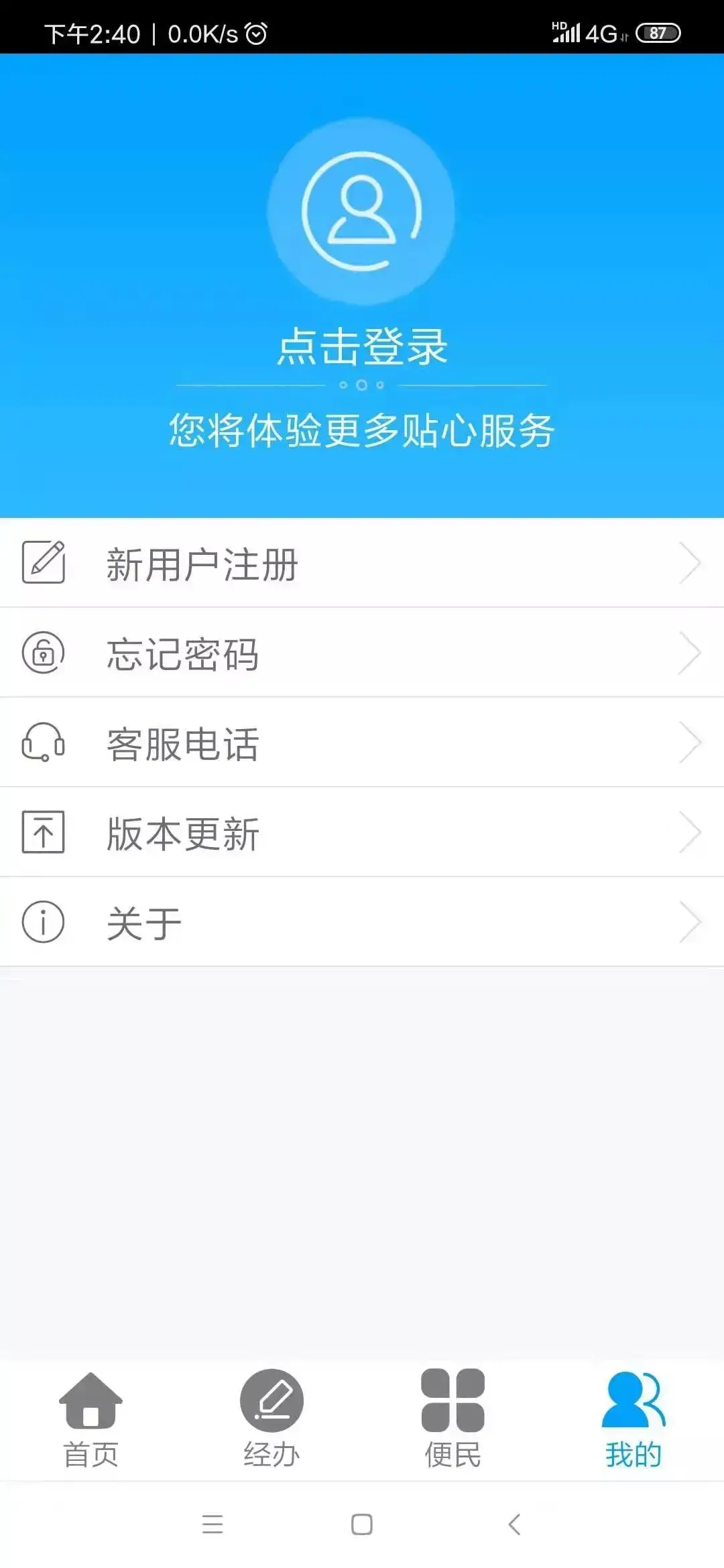The image size is (724, 1568).
Task: Click the info icon beside 关于
Action: [42, 922]
